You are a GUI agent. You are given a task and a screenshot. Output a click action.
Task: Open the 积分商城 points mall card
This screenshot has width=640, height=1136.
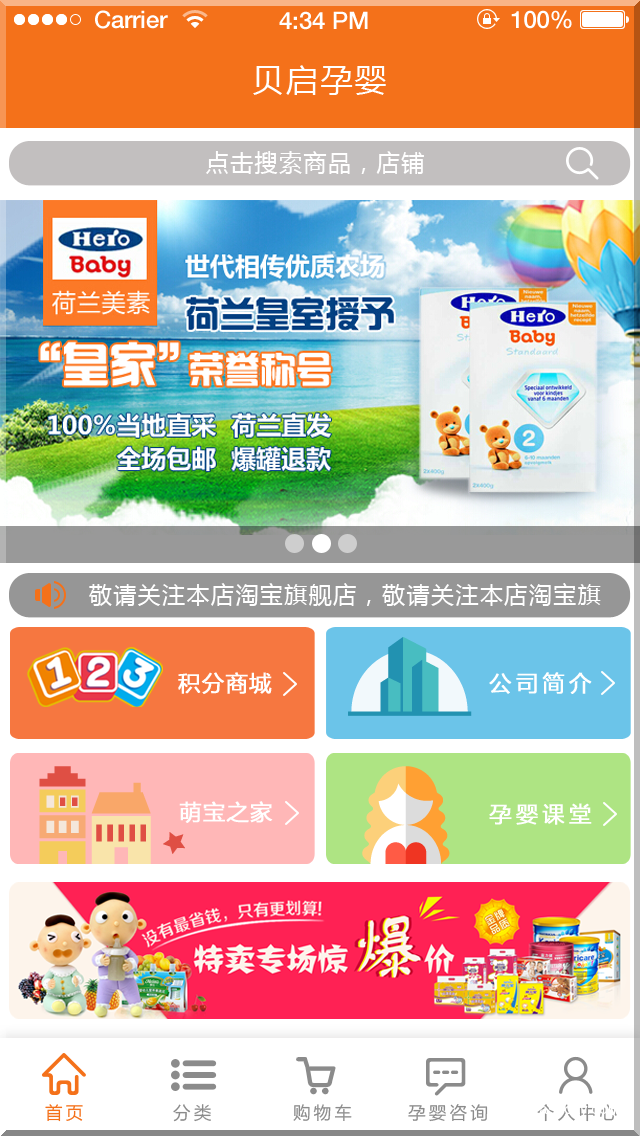point(162,683)
